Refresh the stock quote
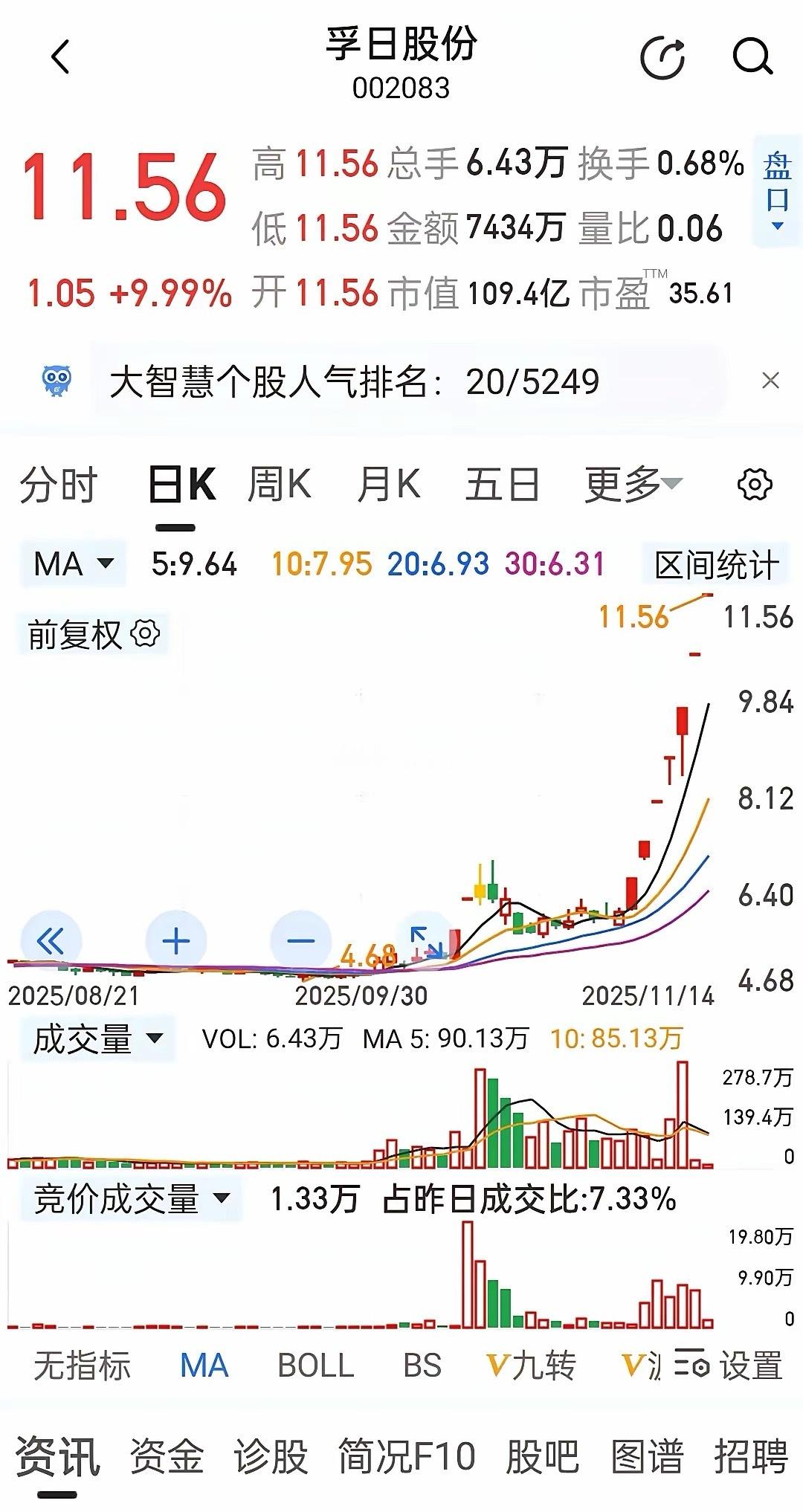 662,57
